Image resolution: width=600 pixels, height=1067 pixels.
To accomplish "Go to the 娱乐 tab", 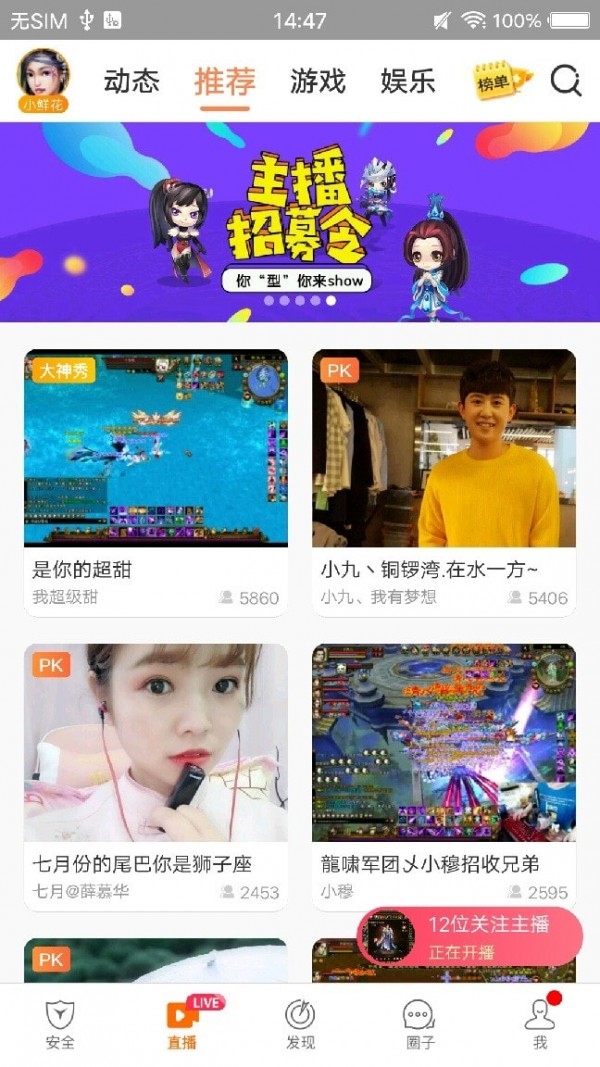I will coord(408,81).
